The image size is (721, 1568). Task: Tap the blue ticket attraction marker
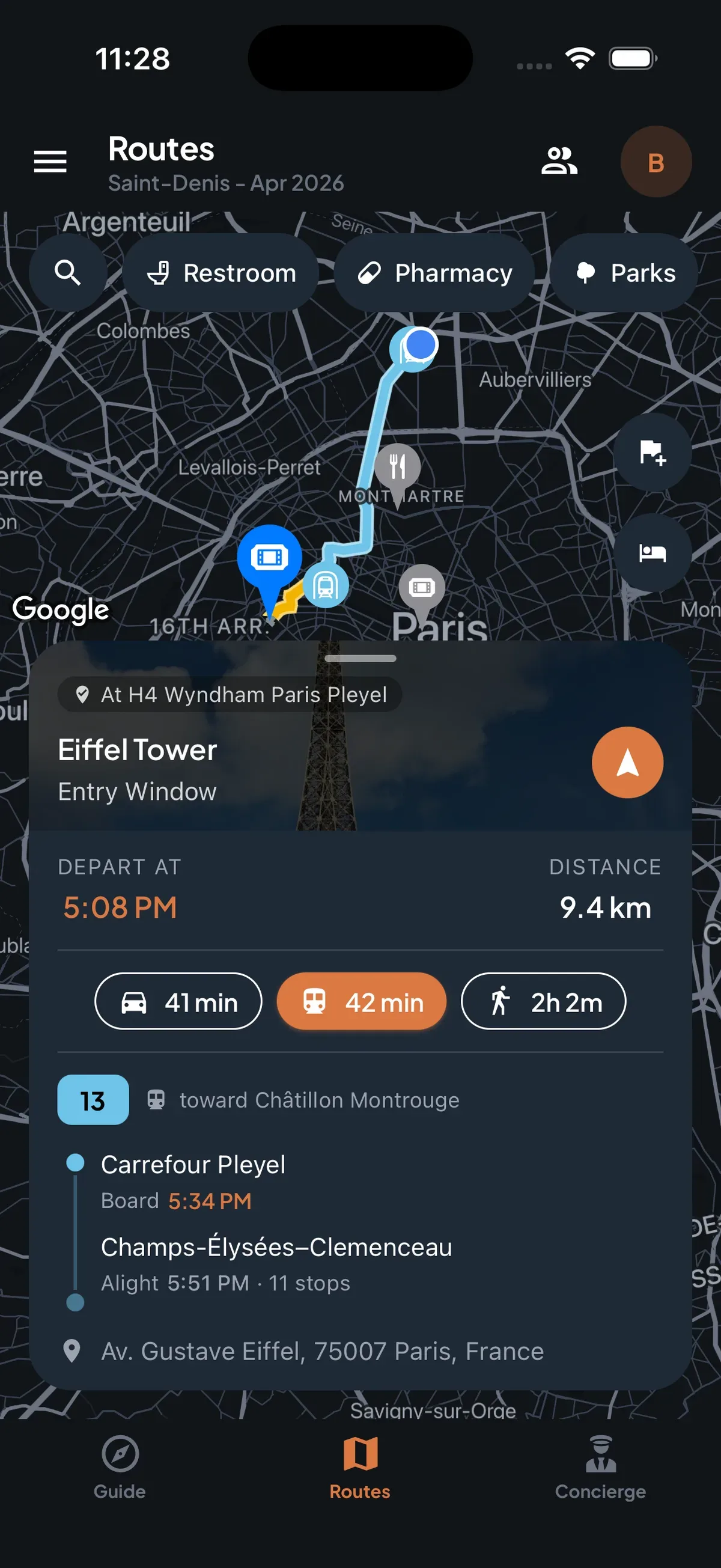pos(270,556)
